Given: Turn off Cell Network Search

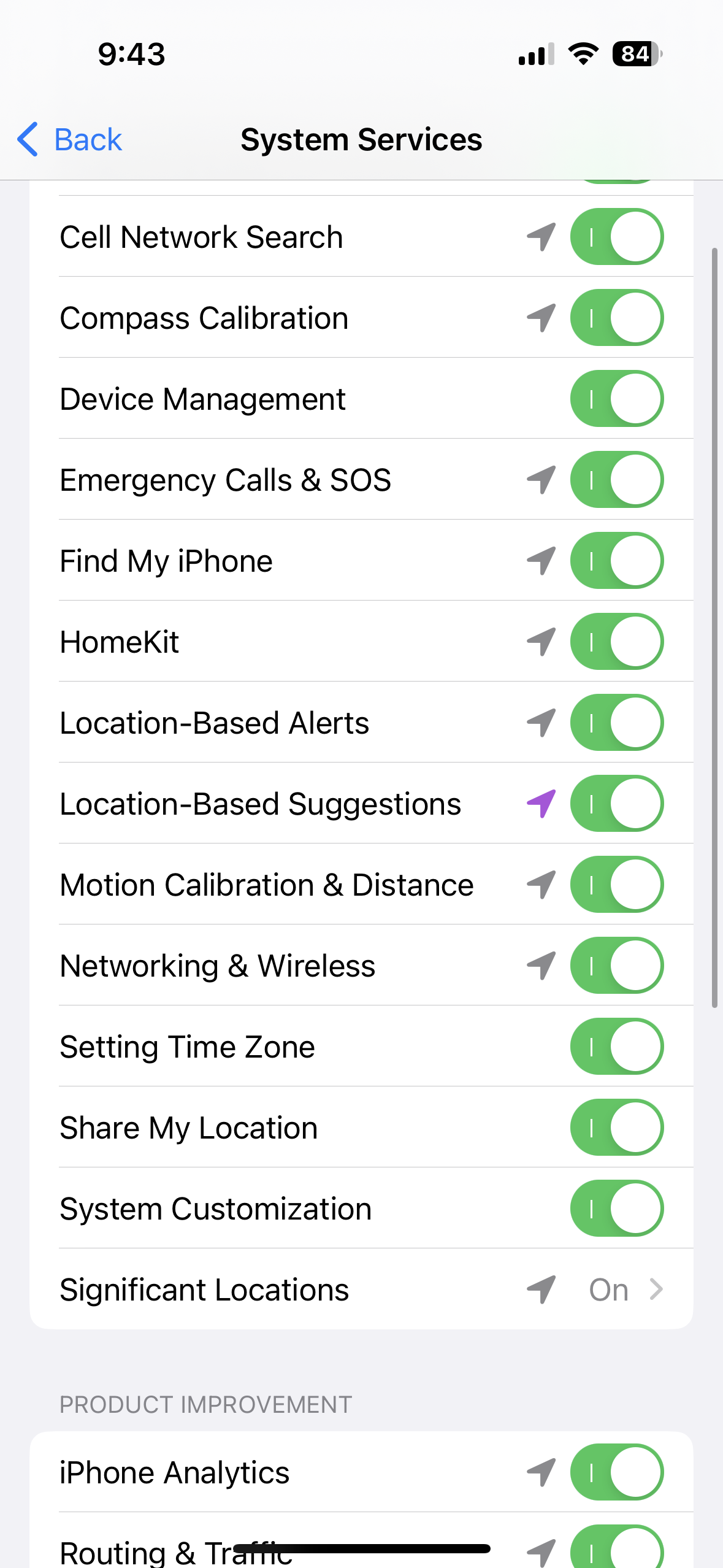Looking at the screenshot, I should [x=616, y=237].
